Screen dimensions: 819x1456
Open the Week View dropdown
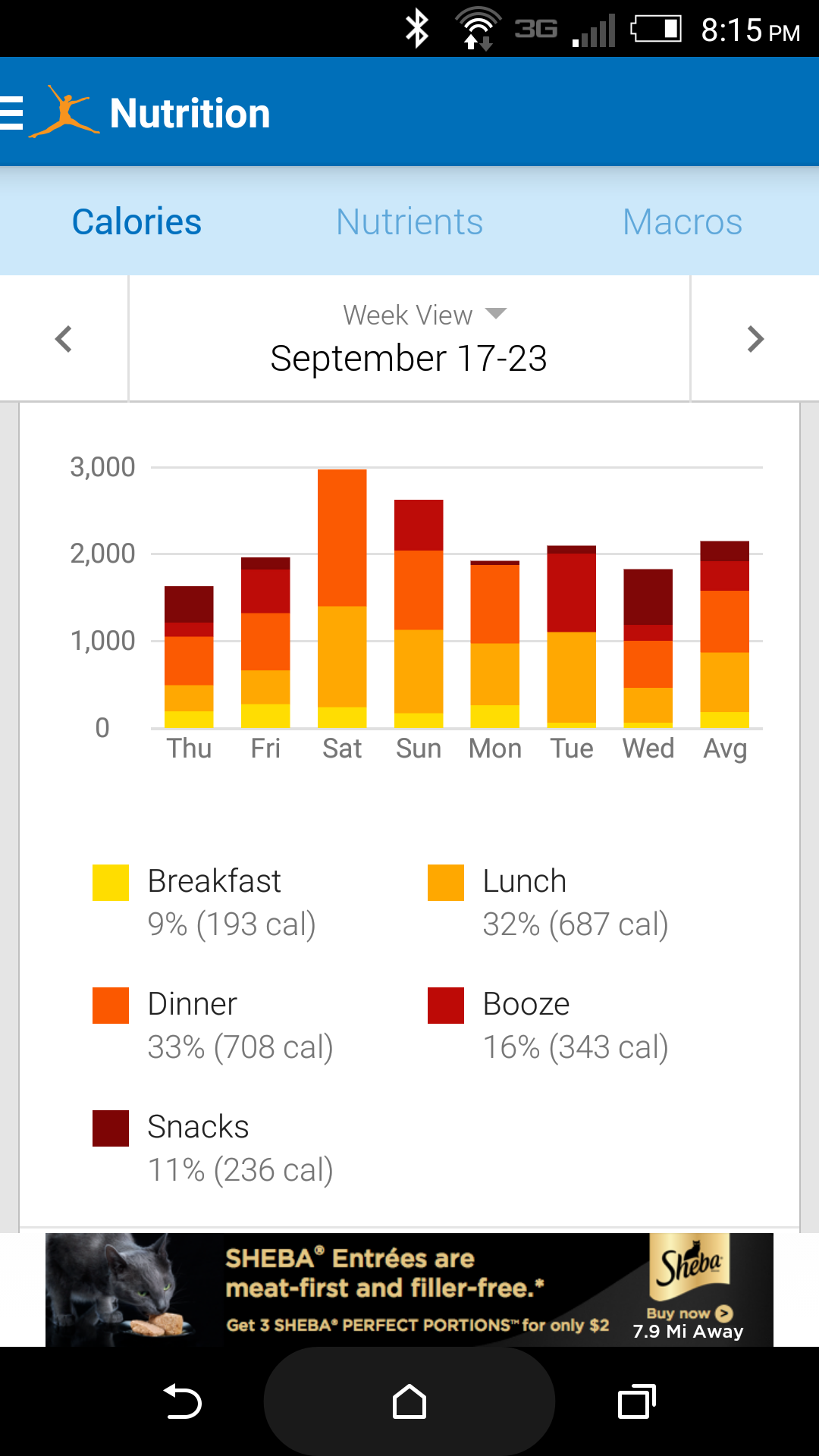click(x=424, y=315)
